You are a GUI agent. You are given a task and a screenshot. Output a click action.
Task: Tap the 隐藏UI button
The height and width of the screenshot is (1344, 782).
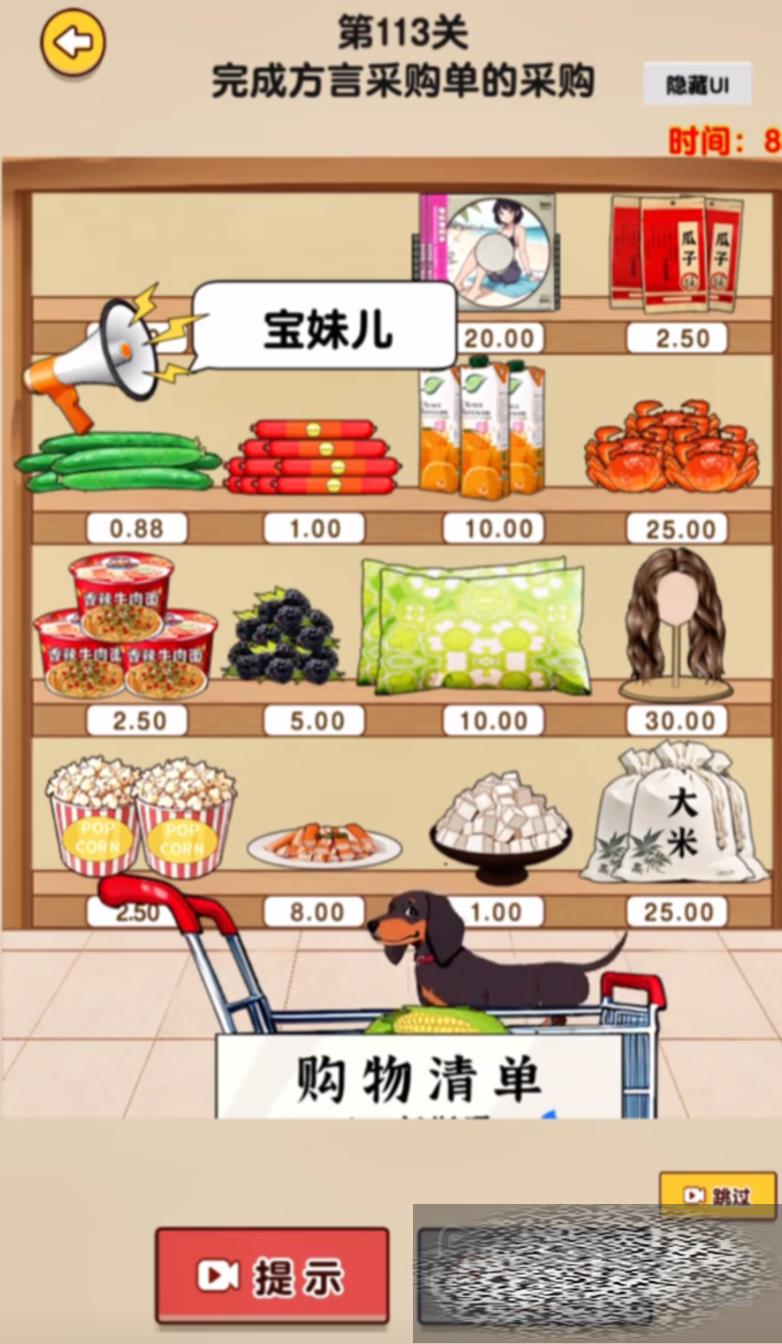pos(697,85)
